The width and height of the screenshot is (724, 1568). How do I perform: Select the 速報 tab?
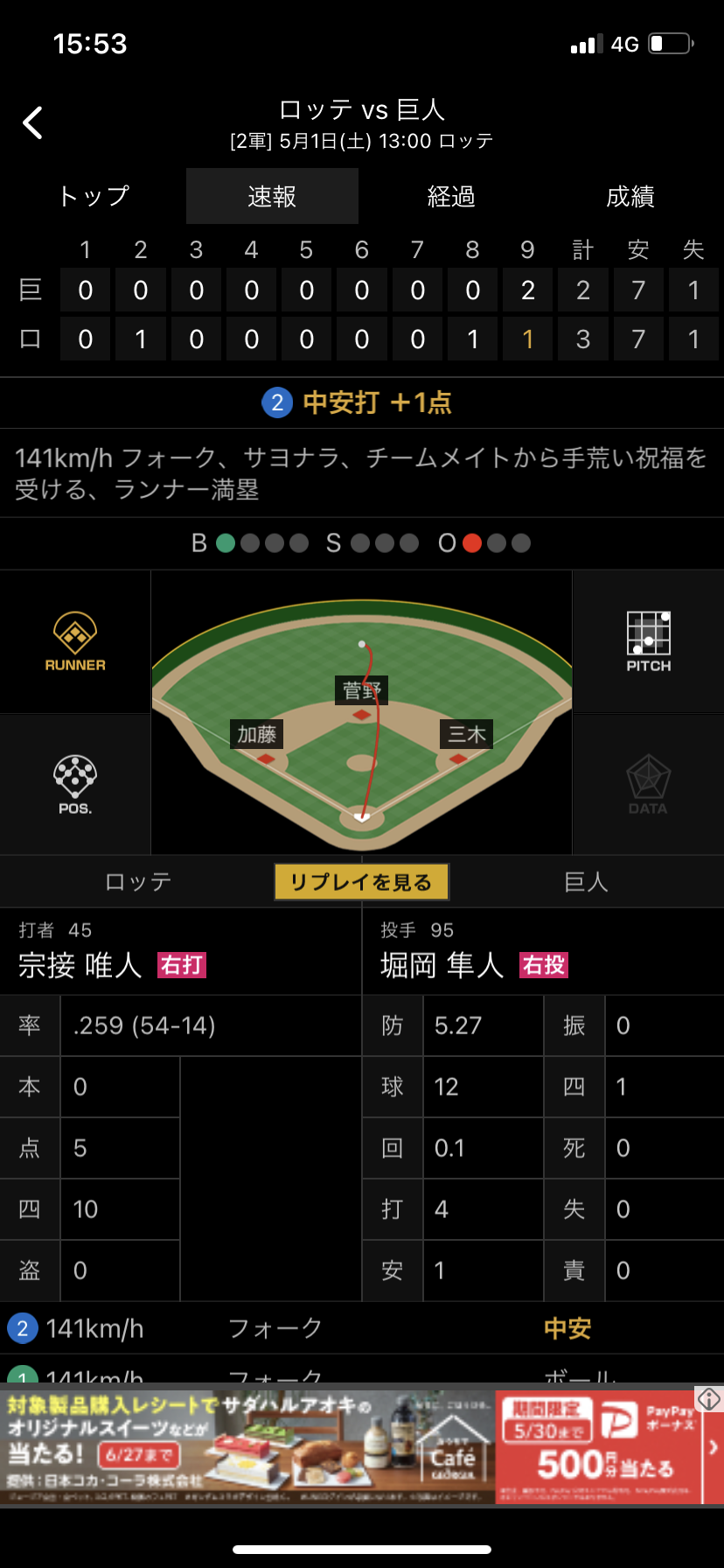pos(272,196)
